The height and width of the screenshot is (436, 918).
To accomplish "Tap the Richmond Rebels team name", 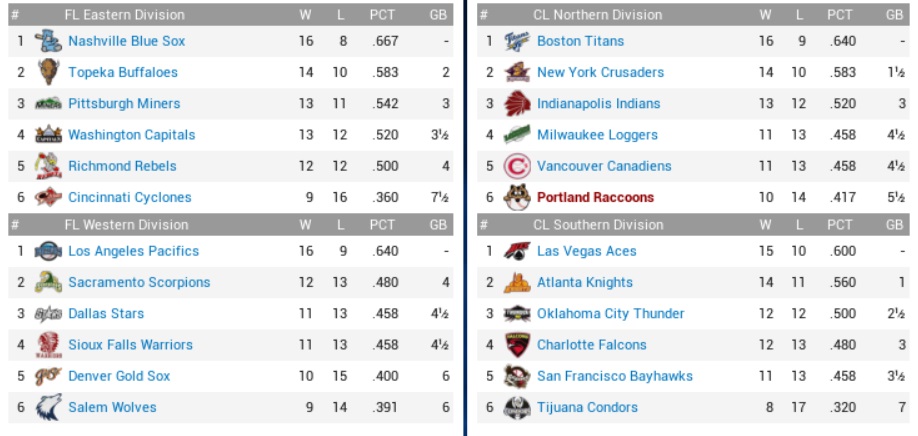I will coord(122,165).
